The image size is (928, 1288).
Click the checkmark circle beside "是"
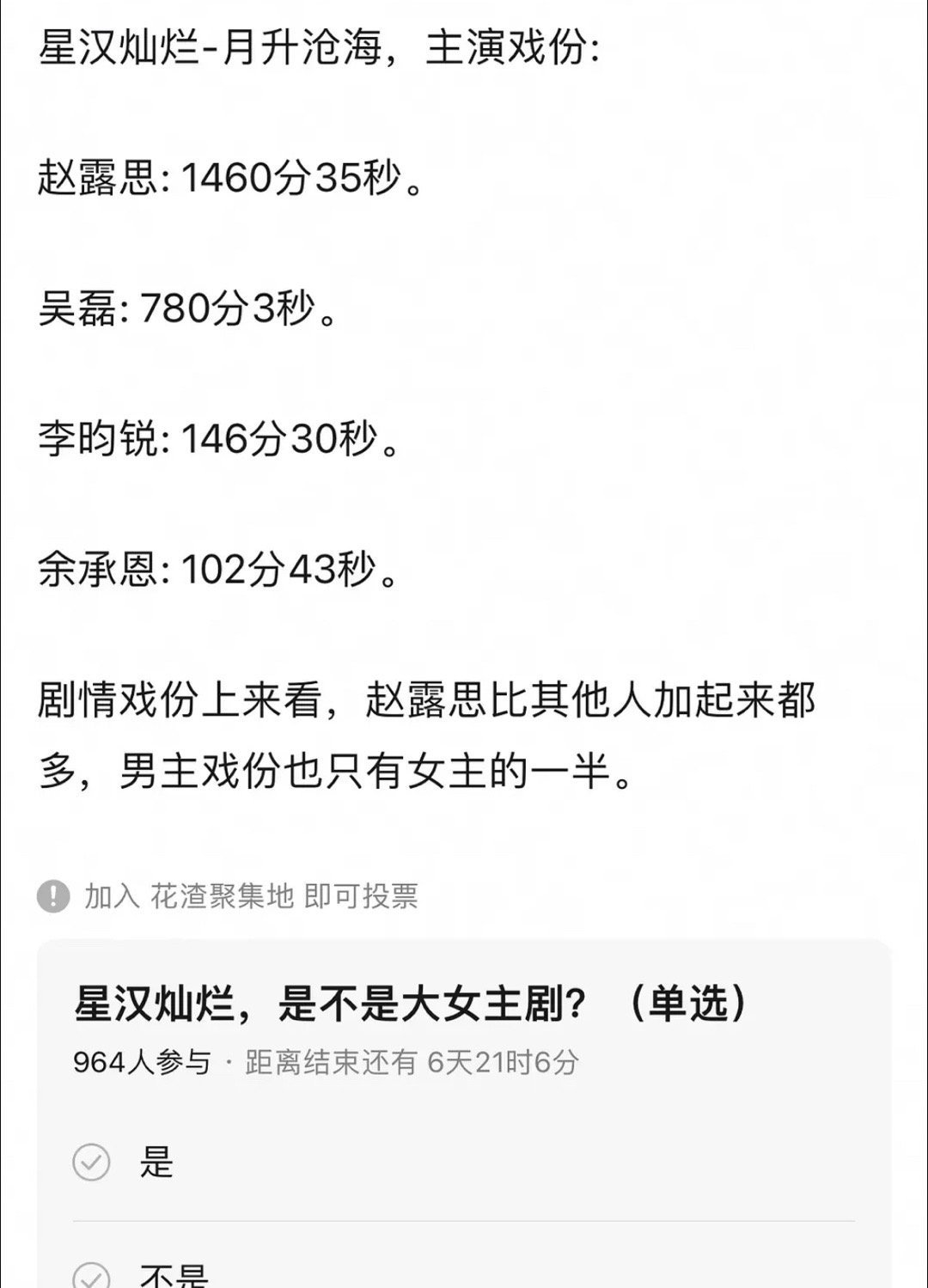91,1162
